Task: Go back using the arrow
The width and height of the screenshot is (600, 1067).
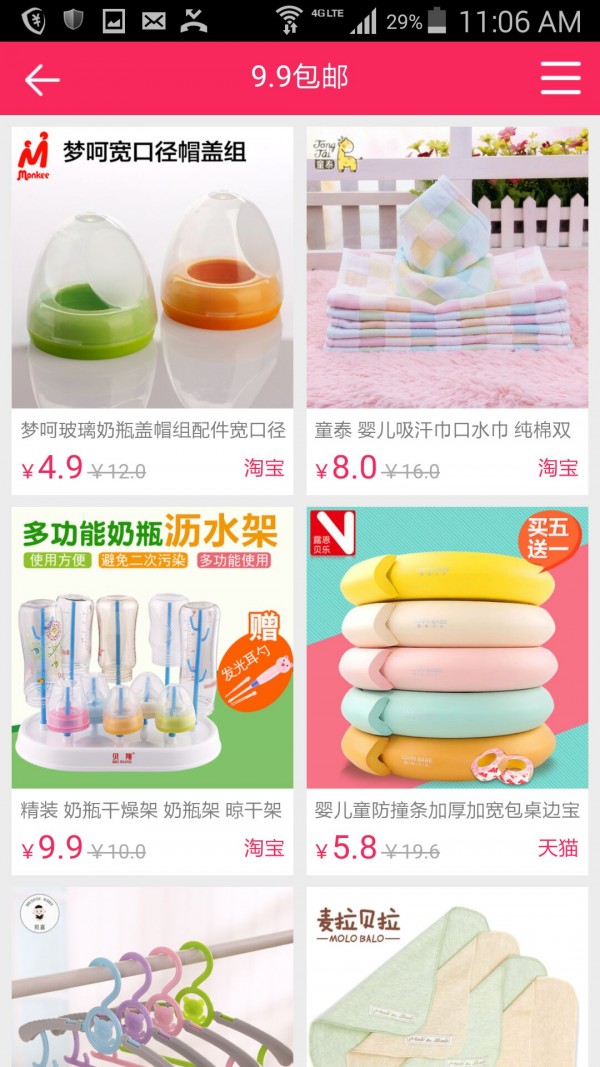Action: [x=42, y=79]
